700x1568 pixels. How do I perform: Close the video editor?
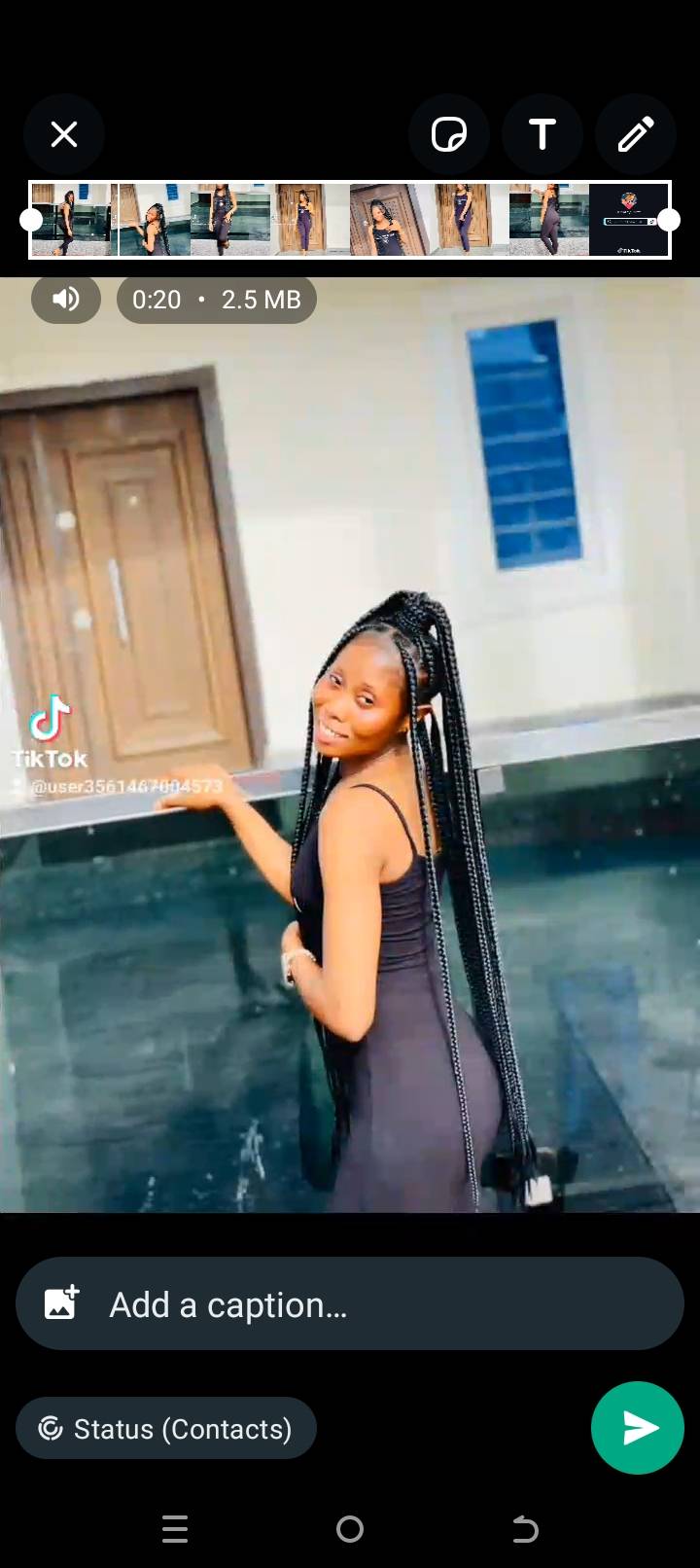pos(64,134)
